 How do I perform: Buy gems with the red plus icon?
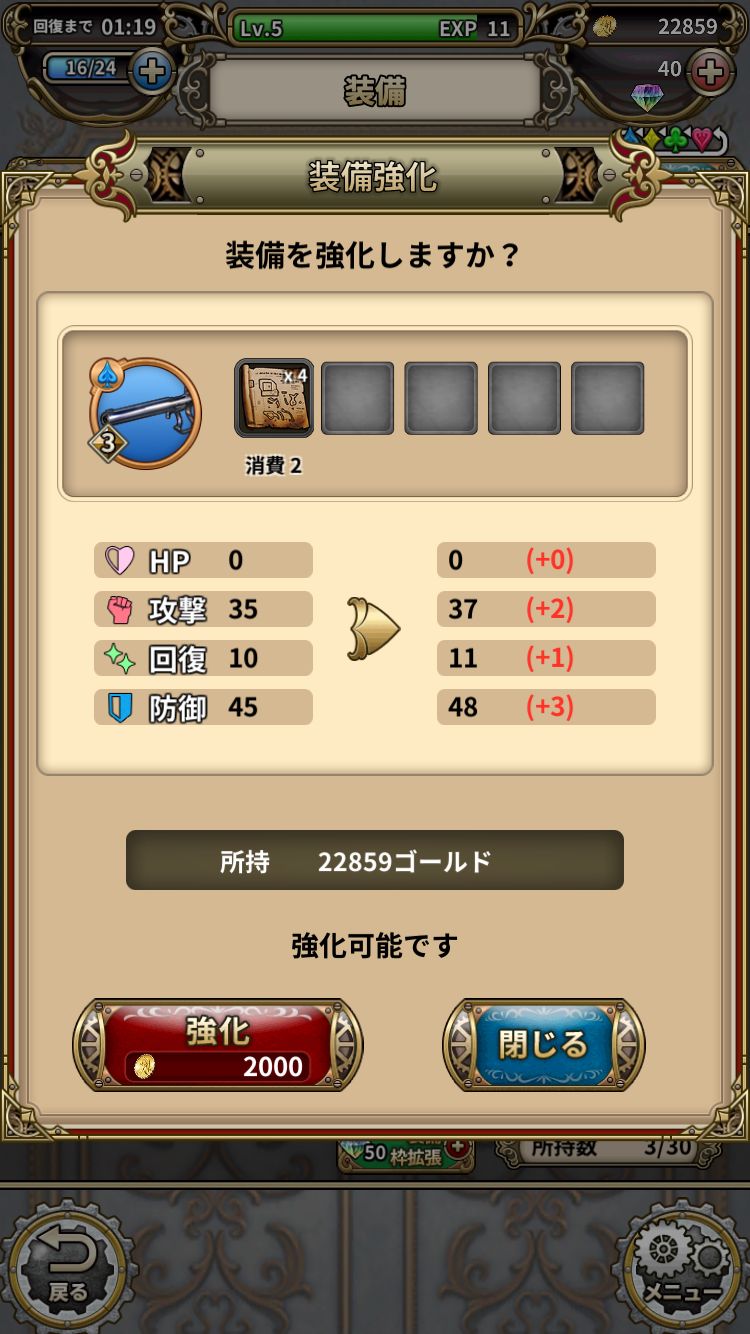pos(709,71)
